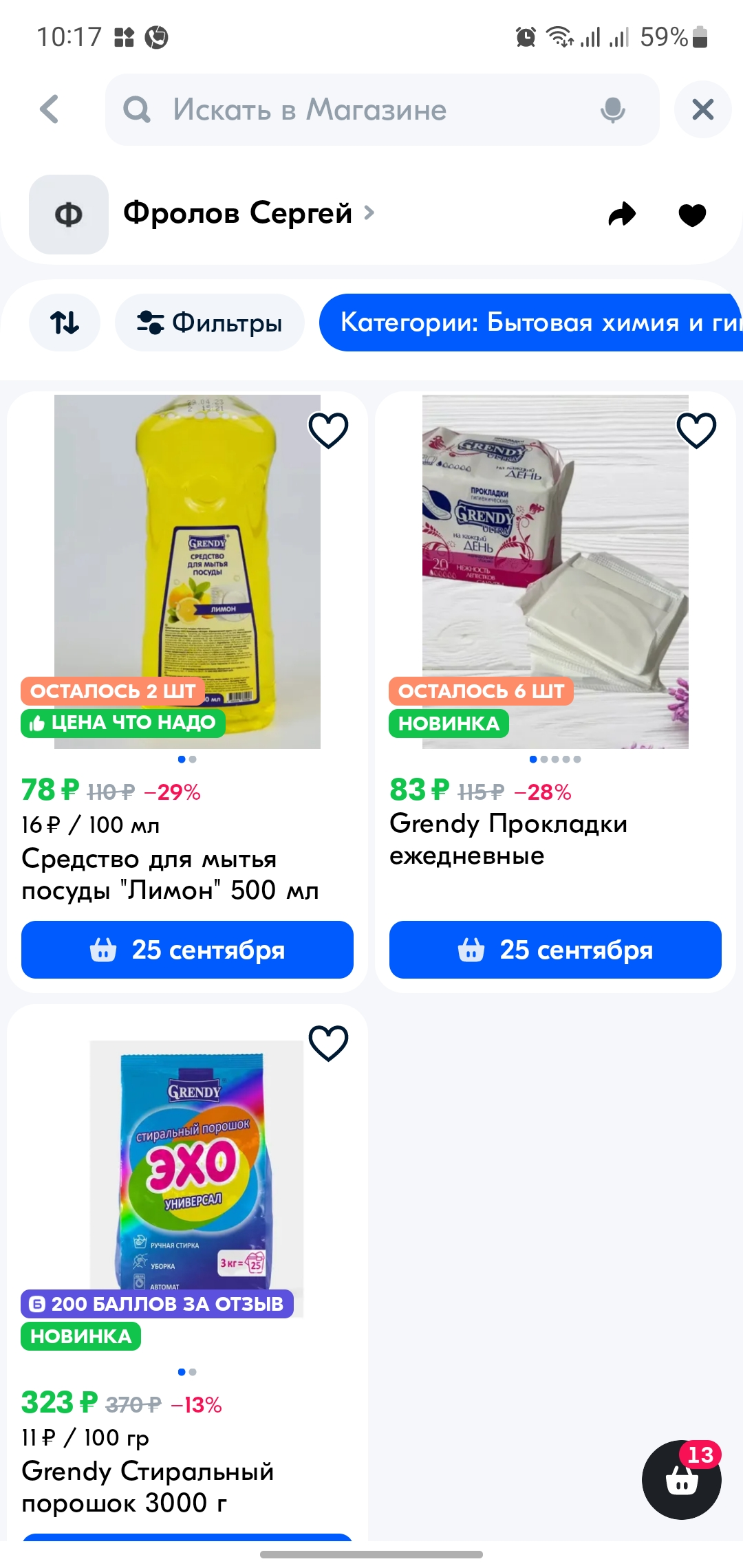Close the store with the X button
Image resolution: width=743 pixels, height=1568 pixels.
(x=702, y=109)
